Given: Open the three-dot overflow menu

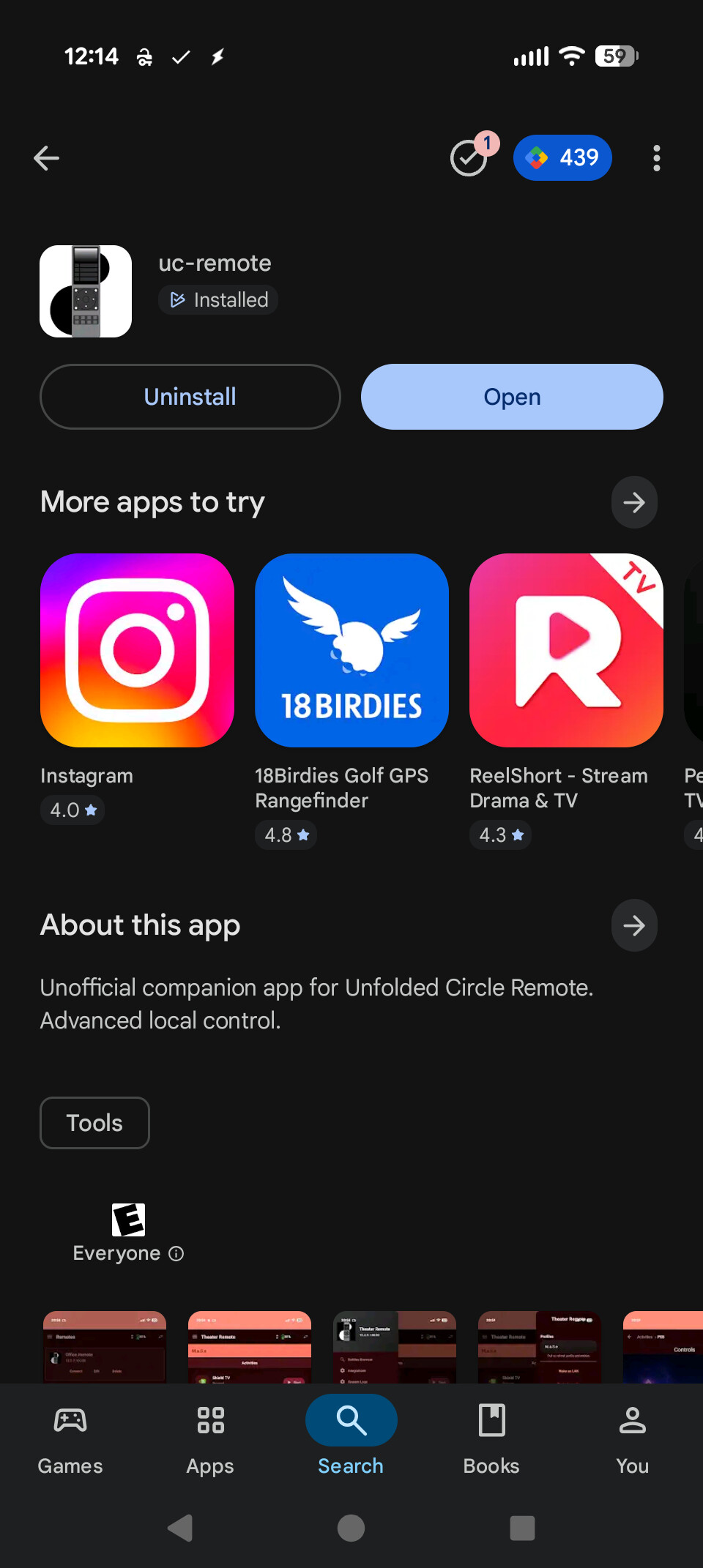Looking at the screenshot, I should pos(656,158).
